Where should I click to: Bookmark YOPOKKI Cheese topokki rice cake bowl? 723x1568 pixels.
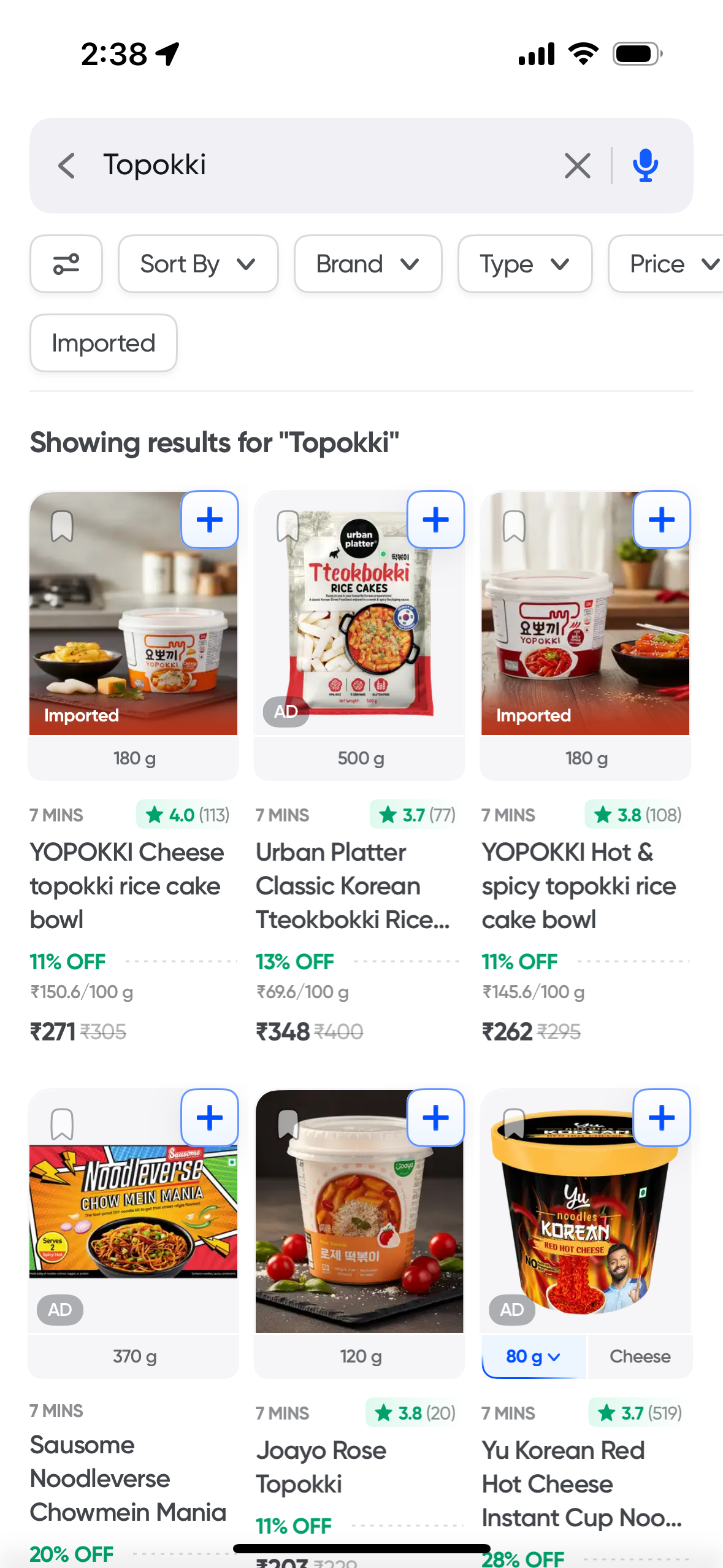62,526
